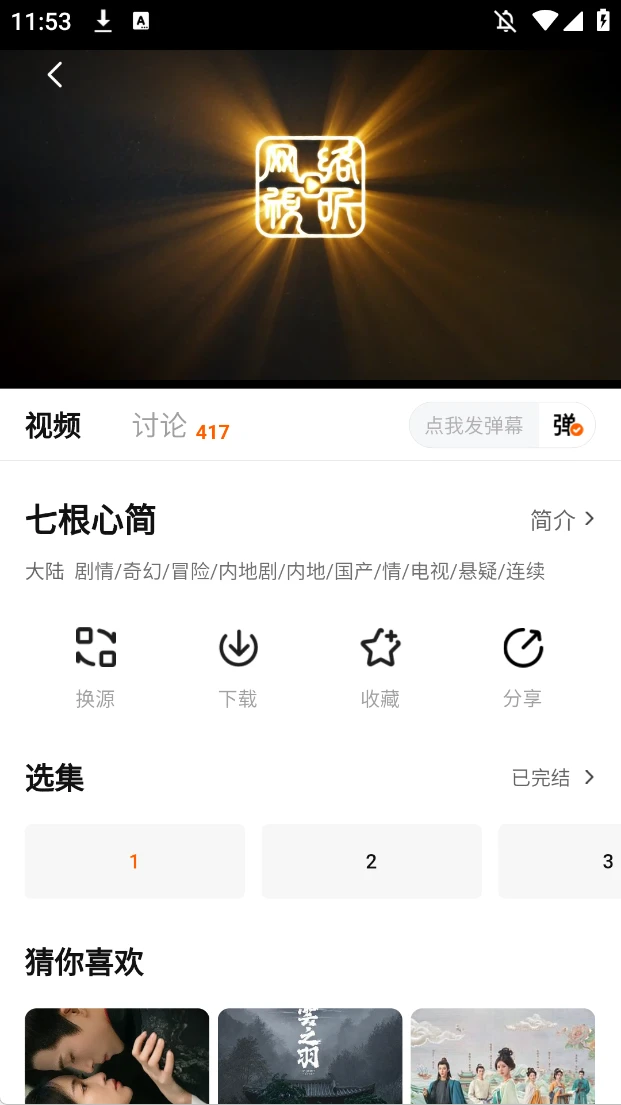Switch to the 讨论 tab

pyautogui.click(x=160, y=427)
